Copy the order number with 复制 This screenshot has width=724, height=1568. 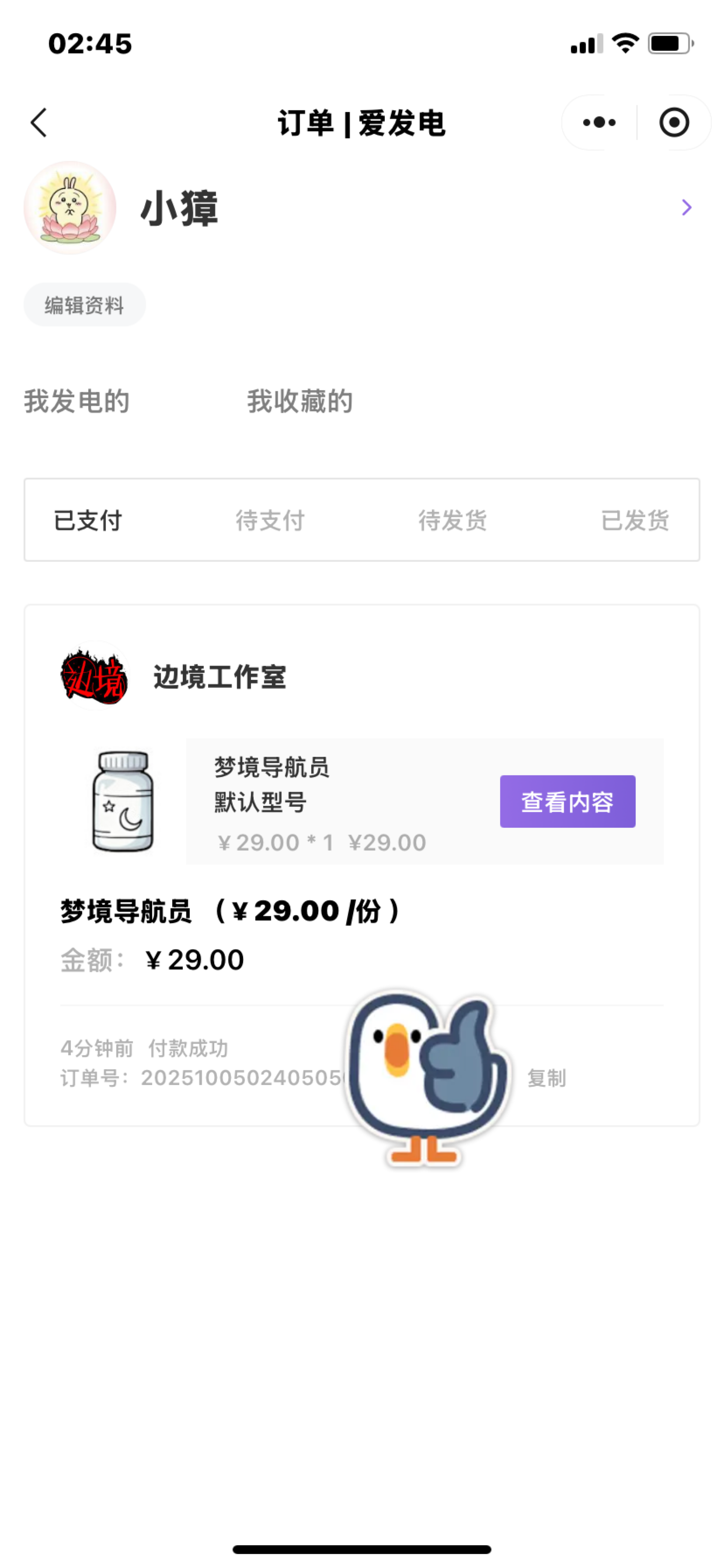(546, 1078)
